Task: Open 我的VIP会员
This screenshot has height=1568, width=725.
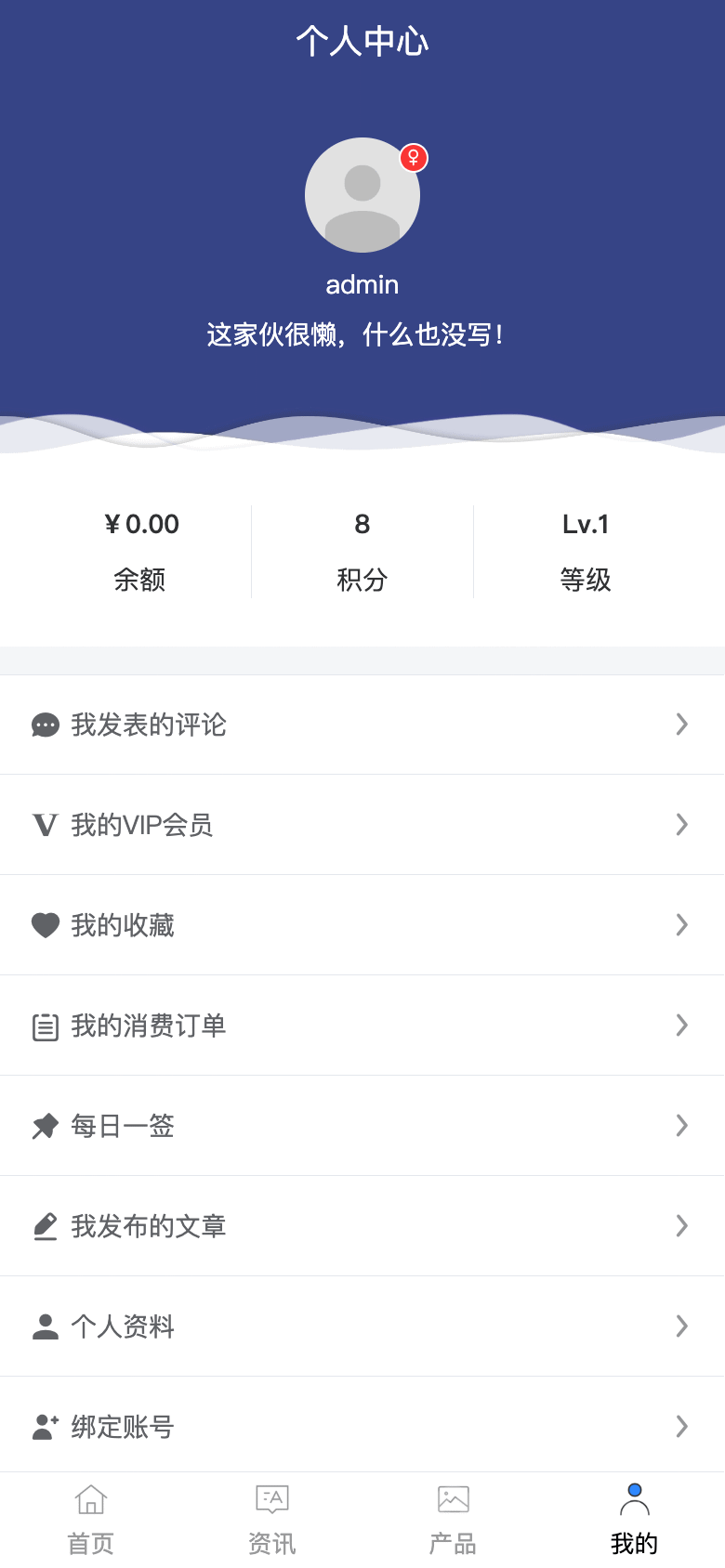Action: coord(362,825)
